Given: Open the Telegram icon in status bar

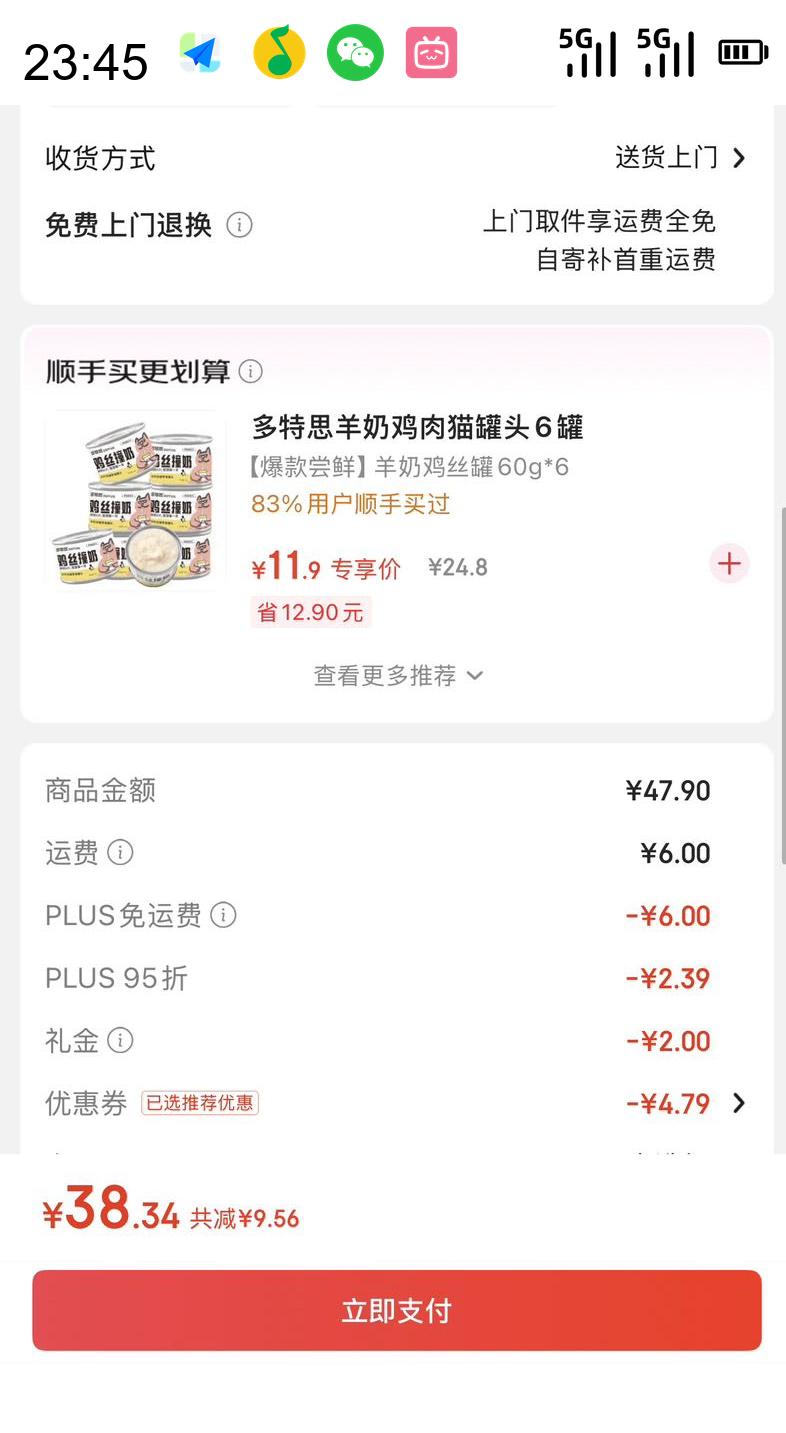Looking at the screenshot, I should (x=197, y=52).
